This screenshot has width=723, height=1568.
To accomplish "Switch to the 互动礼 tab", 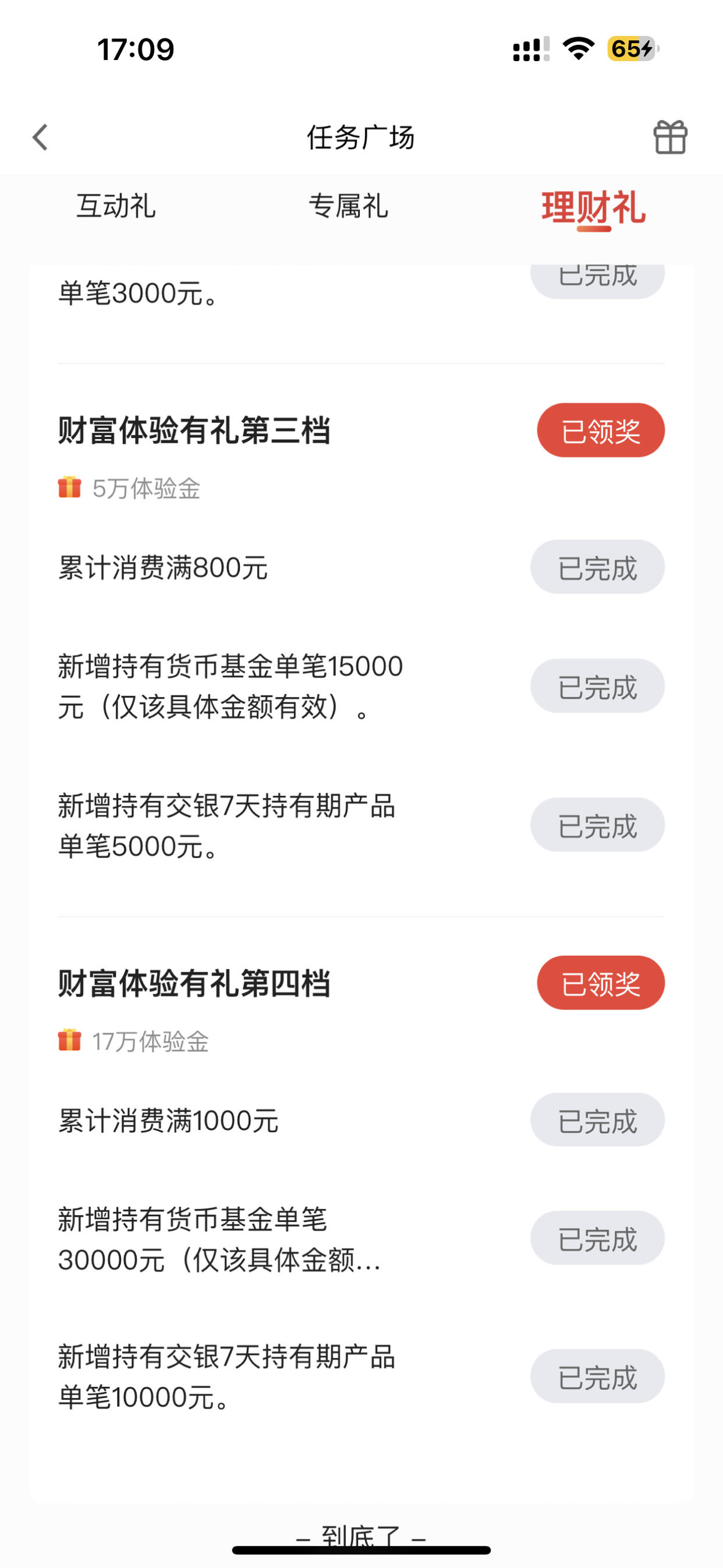I will pos(116,206).
